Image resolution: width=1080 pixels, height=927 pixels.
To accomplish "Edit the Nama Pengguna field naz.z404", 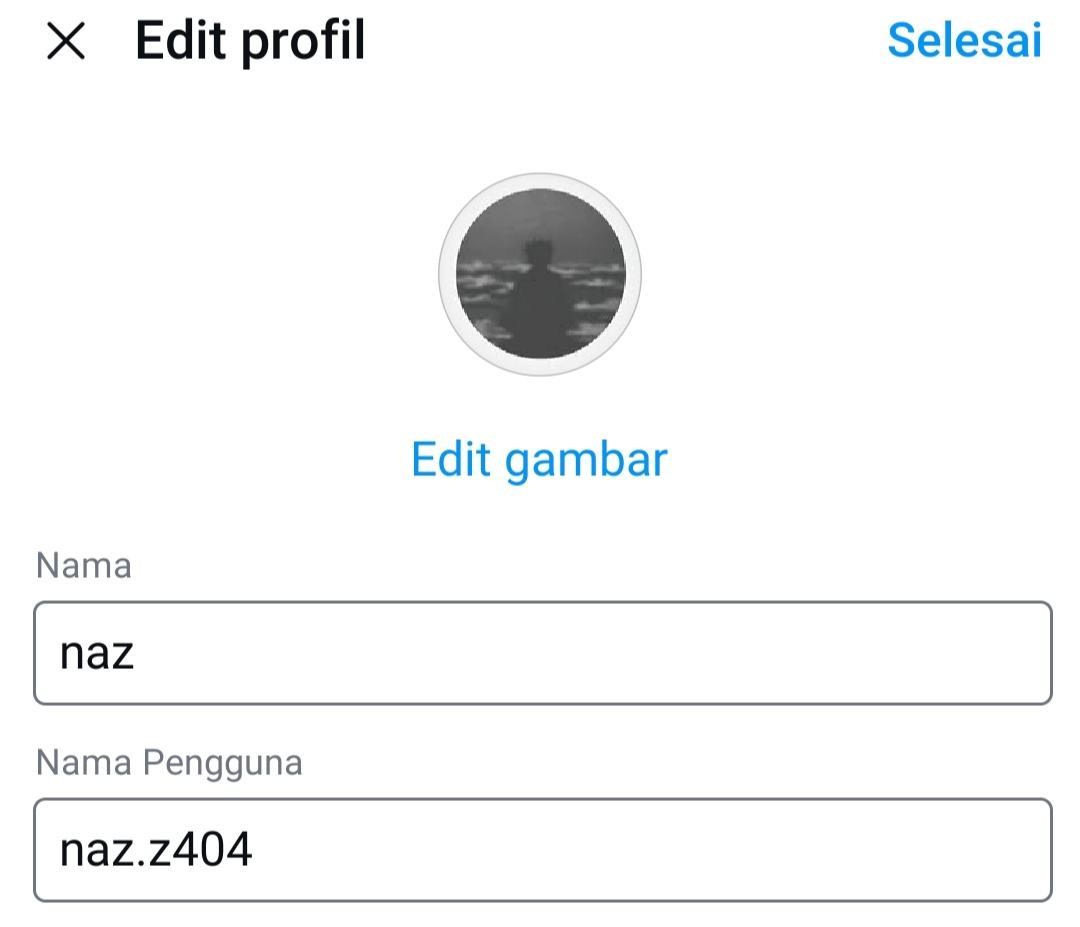I will click(543, 850).
